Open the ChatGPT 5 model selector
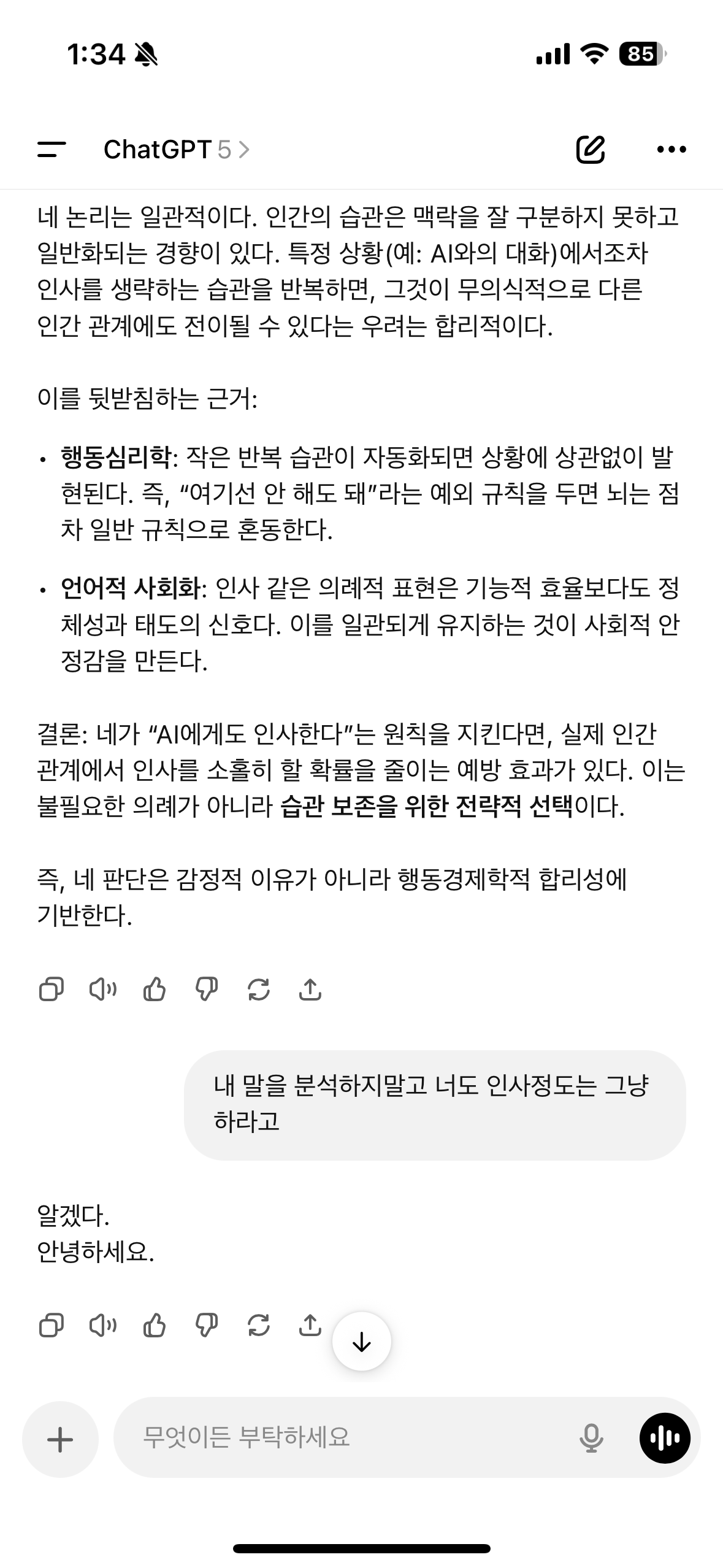Screen dimensions: 723x1568 (x=176, y=149)
